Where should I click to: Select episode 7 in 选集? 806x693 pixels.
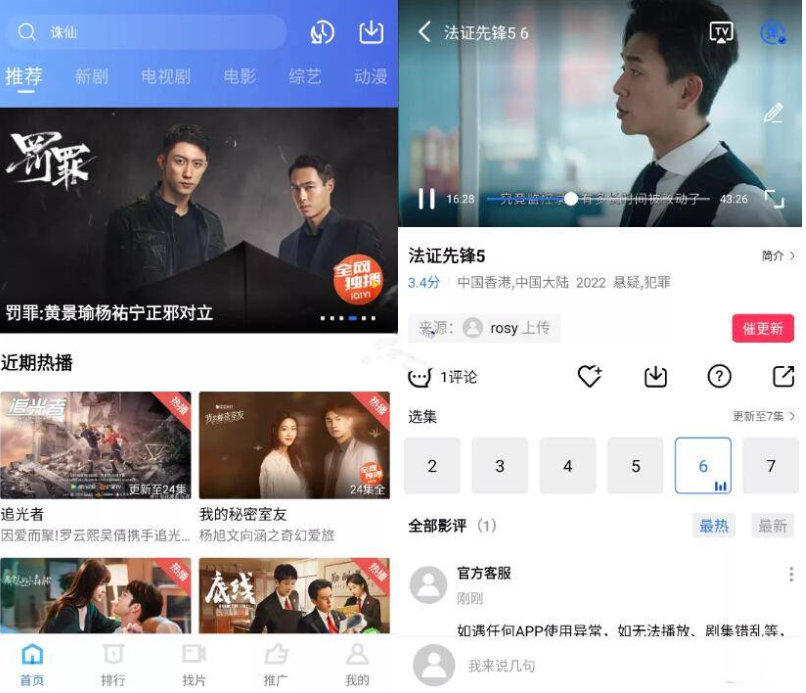tap(770, 466)
